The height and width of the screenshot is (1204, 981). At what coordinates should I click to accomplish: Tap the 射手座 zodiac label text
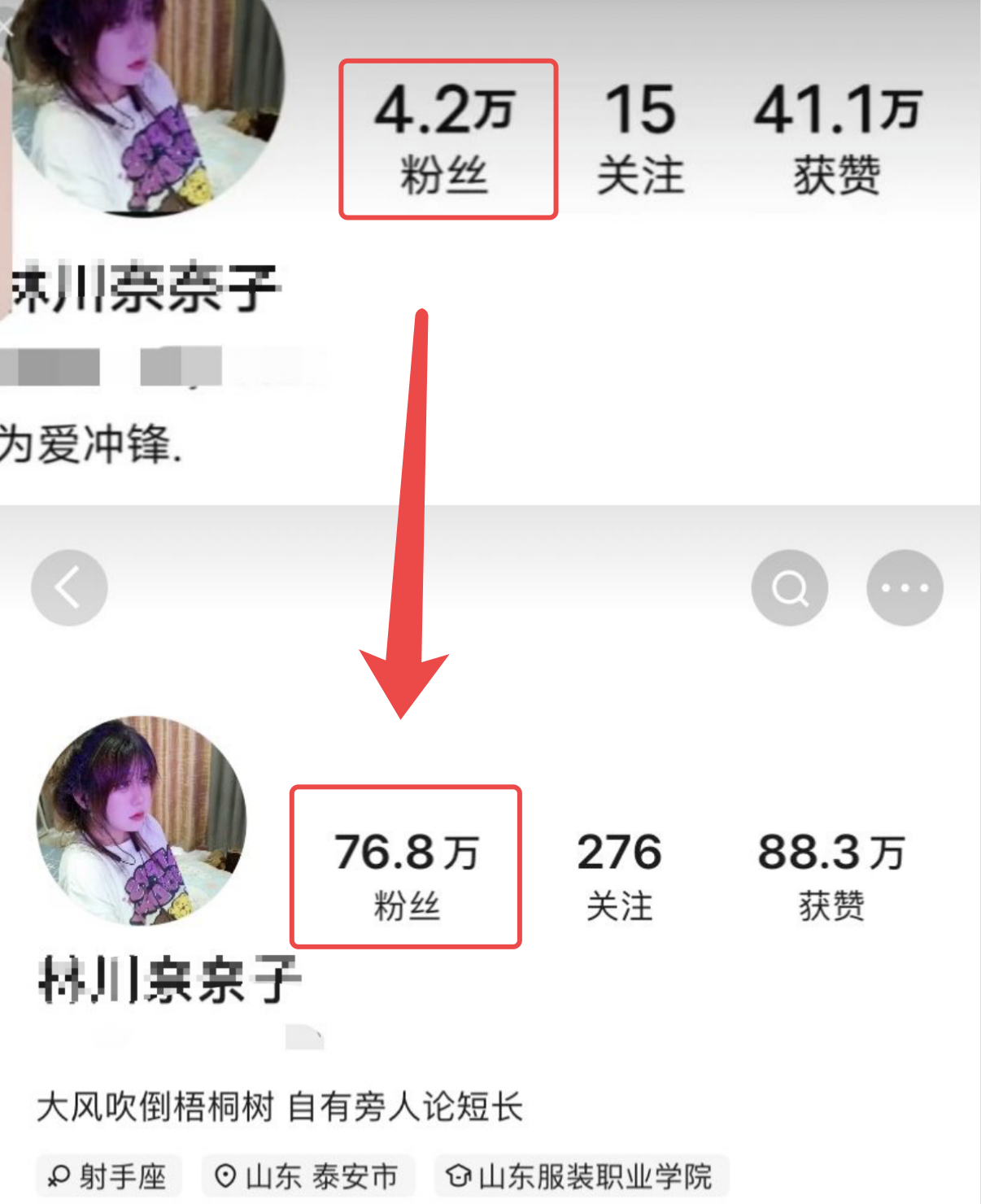pyautogui.click(x=122, y=1175)
